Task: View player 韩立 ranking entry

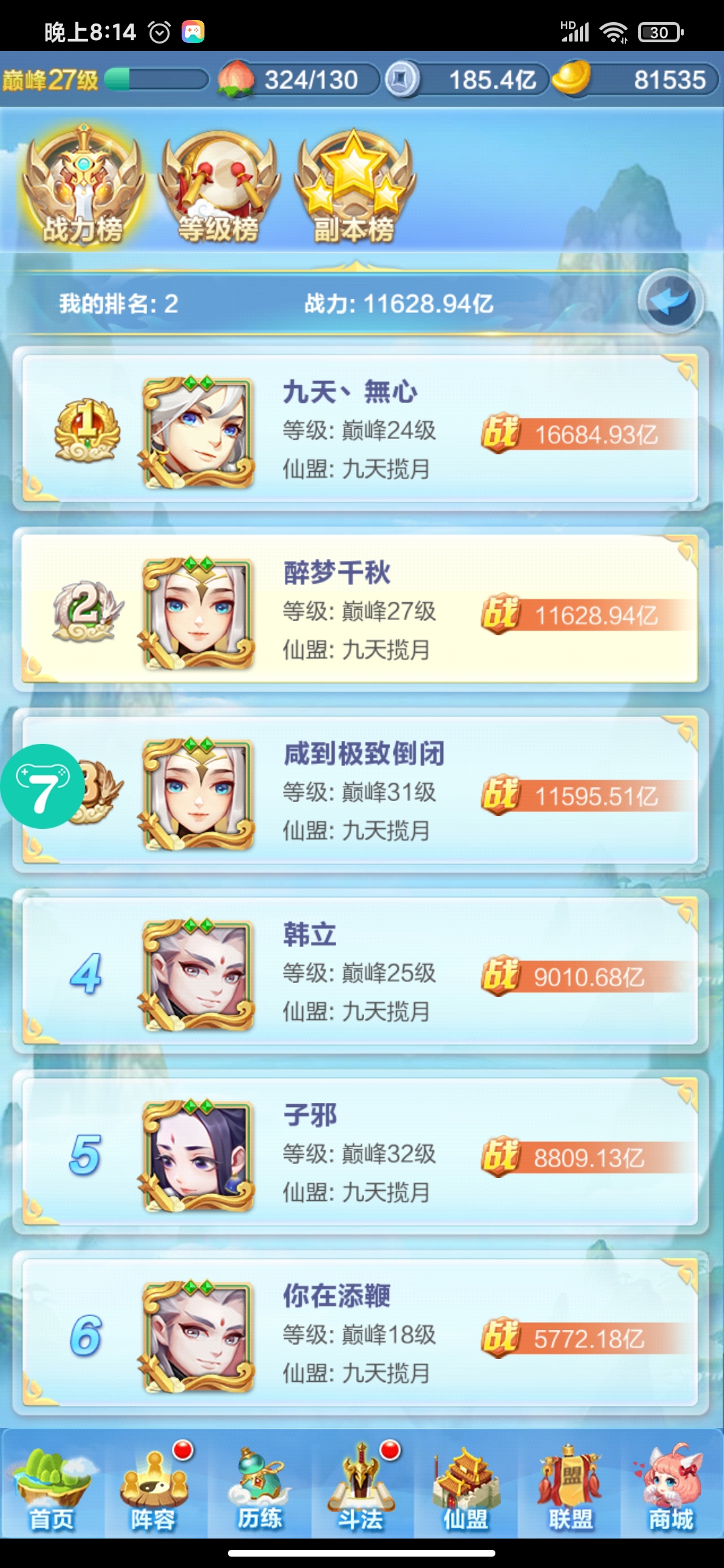Action: [x=361, y=972]
